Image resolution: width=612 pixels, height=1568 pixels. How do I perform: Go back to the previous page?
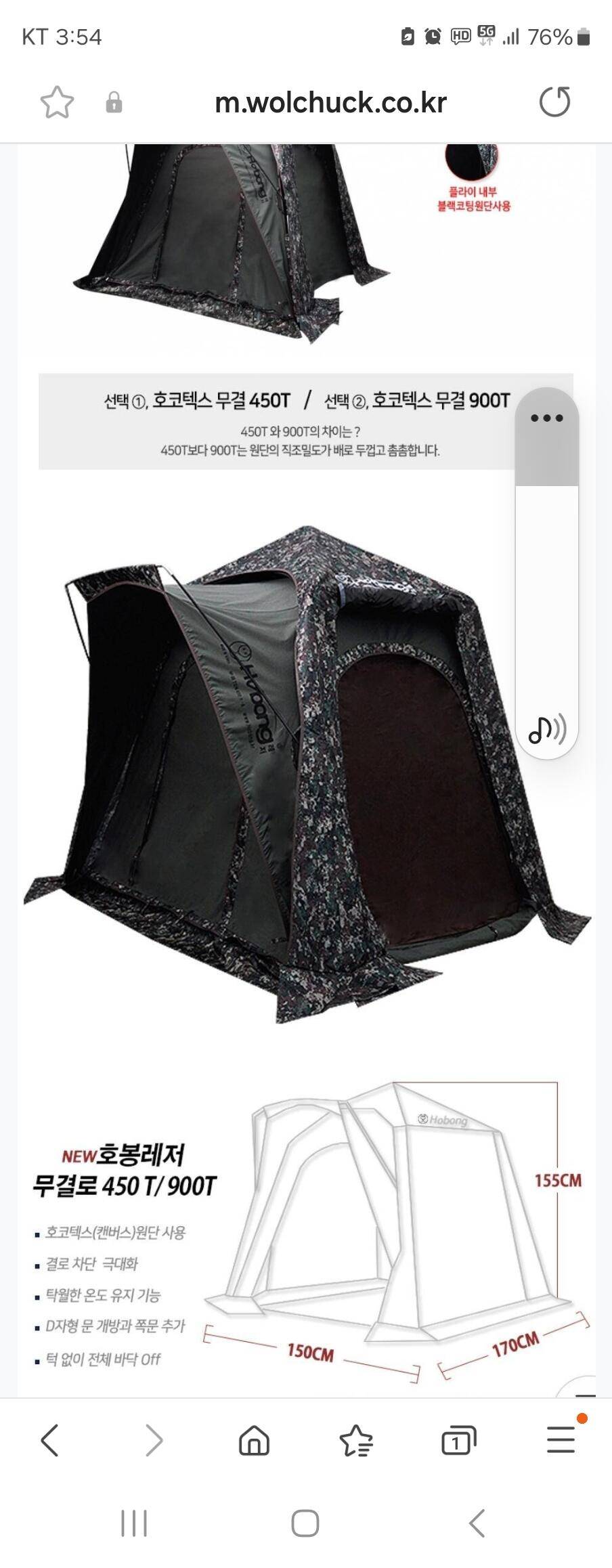click(x=50, y=1440)
